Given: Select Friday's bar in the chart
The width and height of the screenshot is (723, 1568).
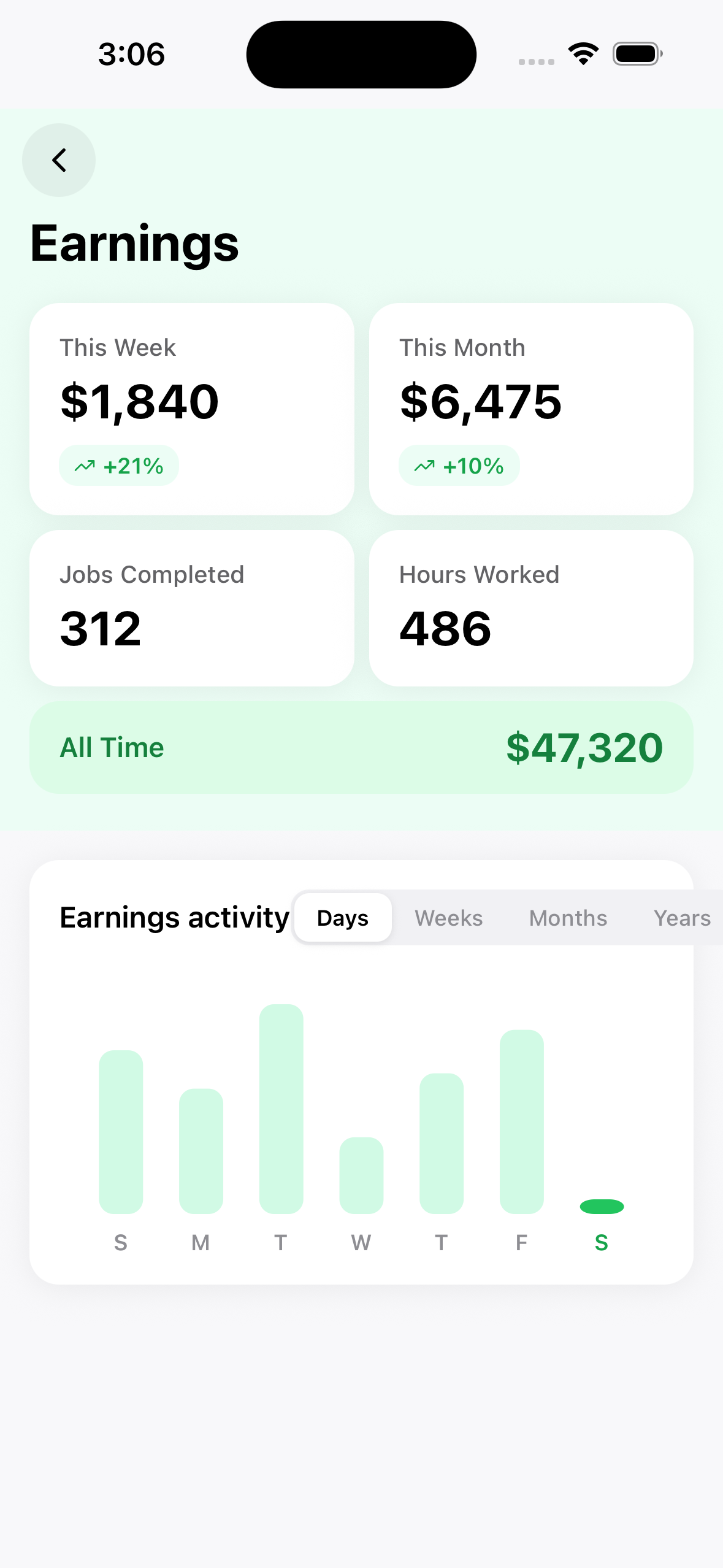Looking at the screenshot, I should [x=521, y=1116].
